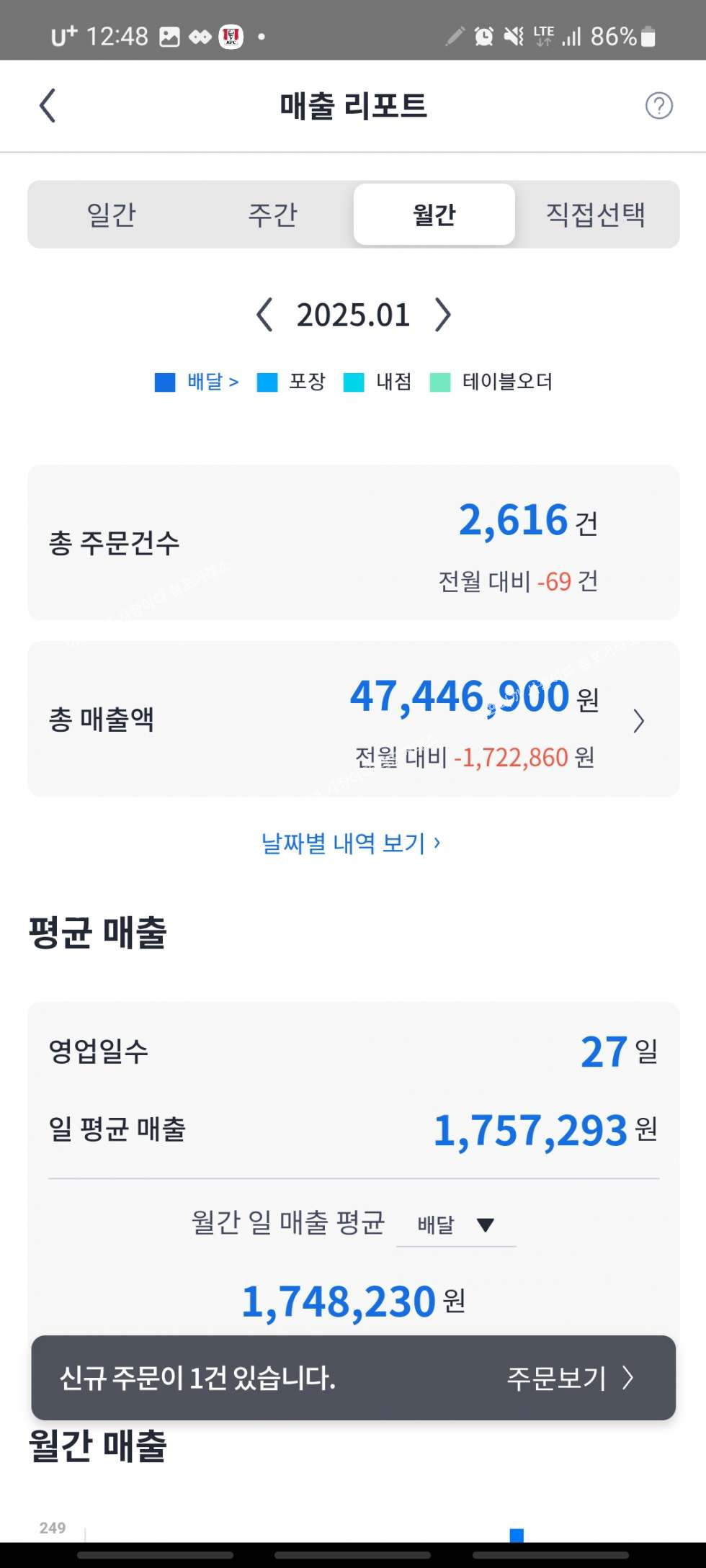Open the help question mark icon

coord(658,106)
